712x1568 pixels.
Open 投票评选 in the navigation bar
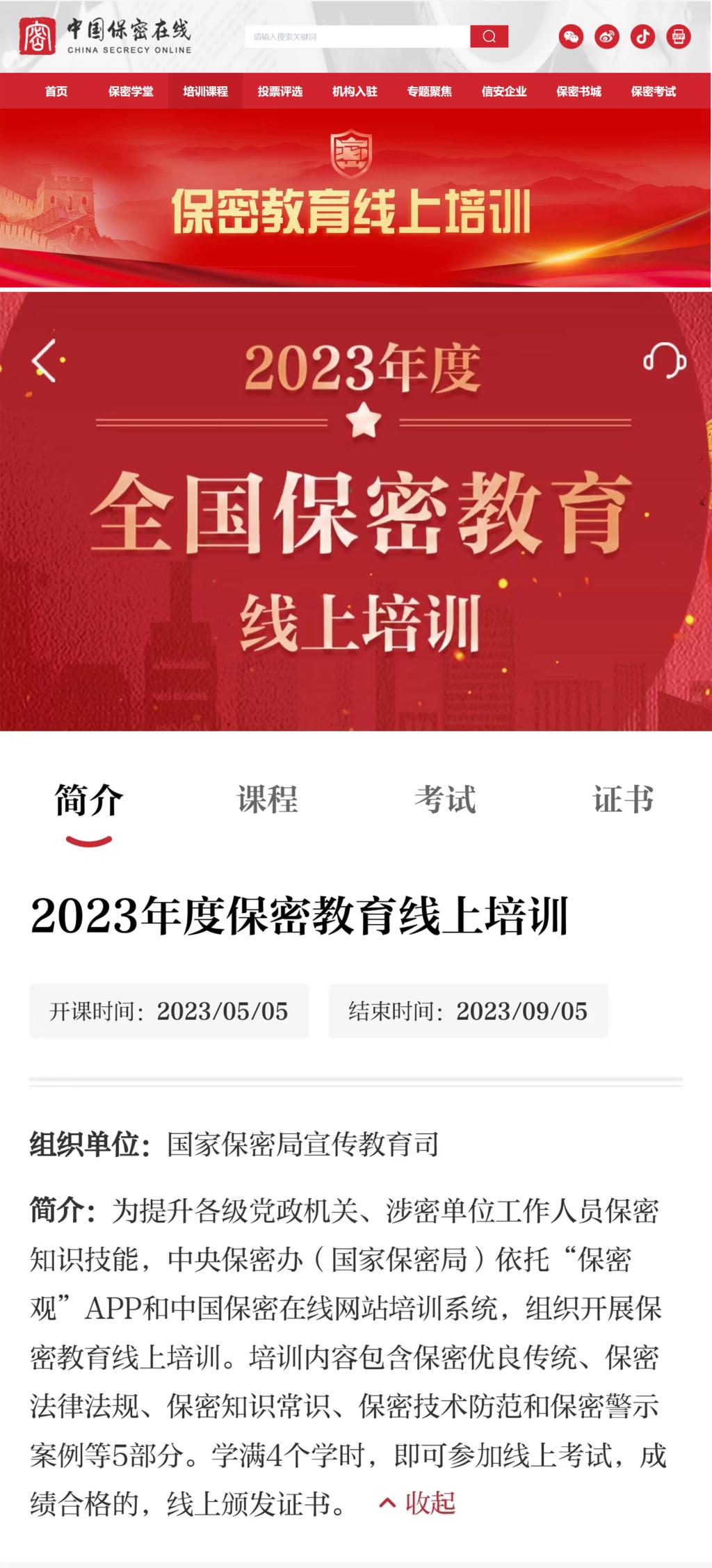click(x=280, y=91)
